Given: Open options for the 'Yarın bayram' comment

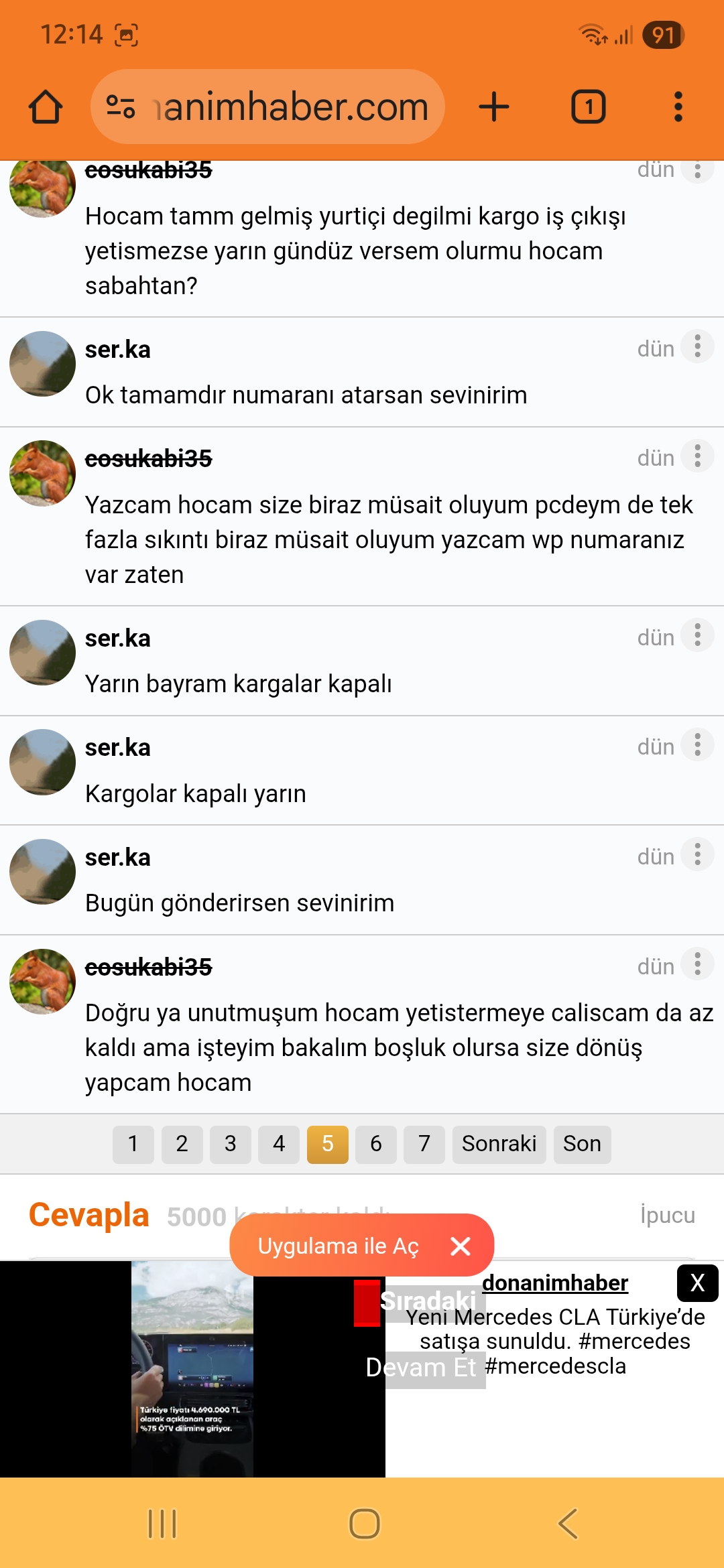Looking at the screenshot, I should (697, 636).
